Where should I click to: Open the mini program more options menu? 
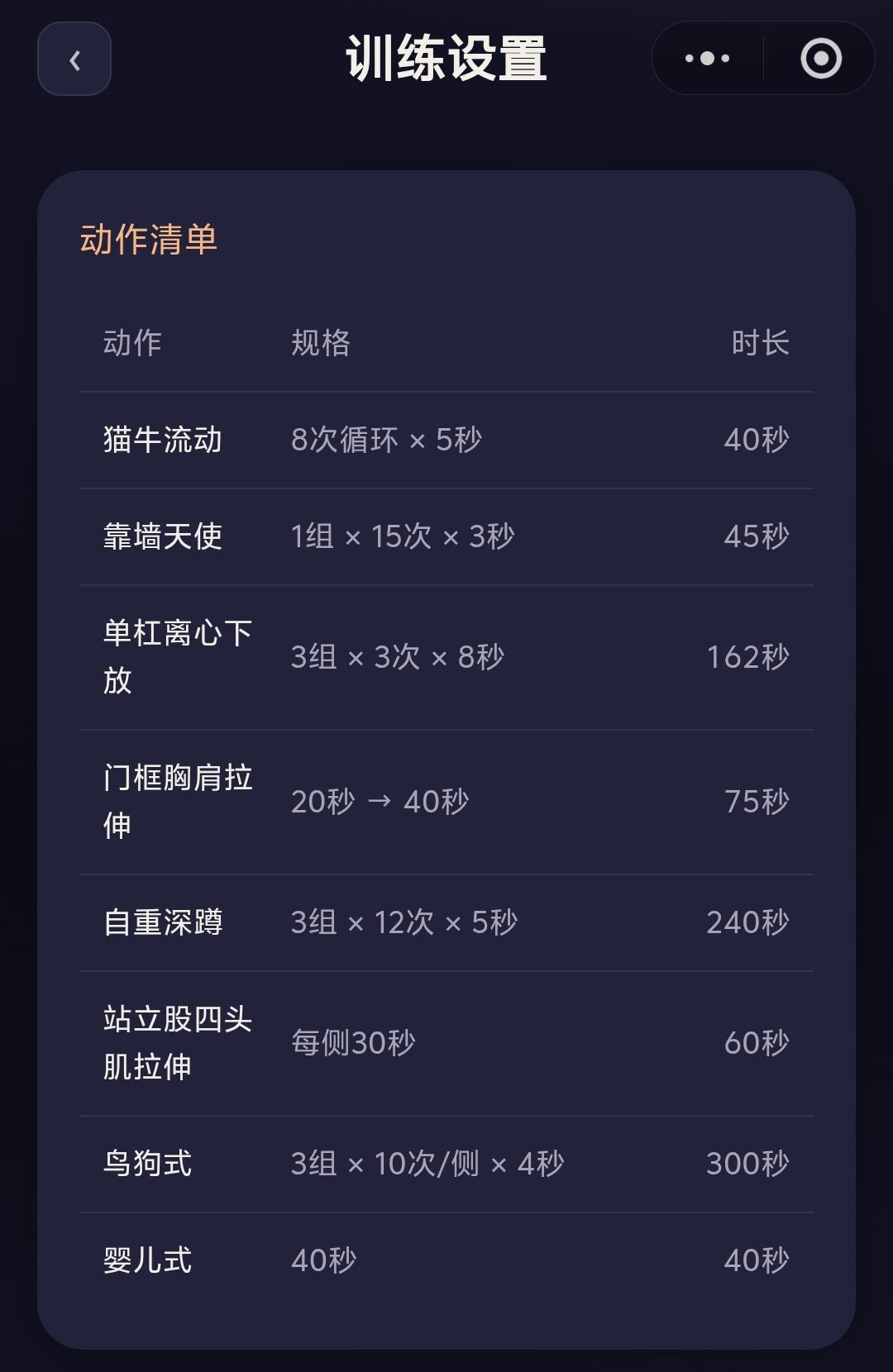point(708,59)
